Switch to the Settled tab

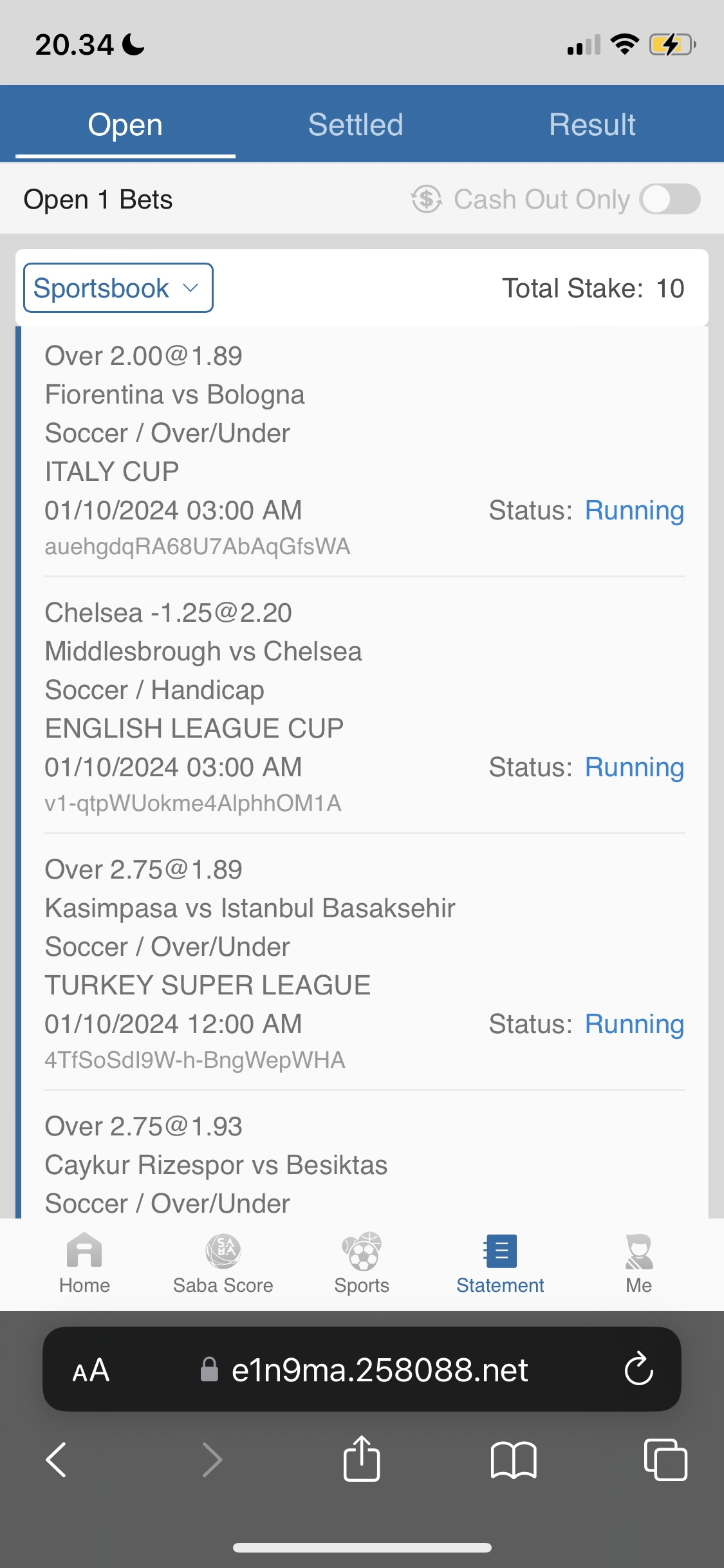(355, 124)
